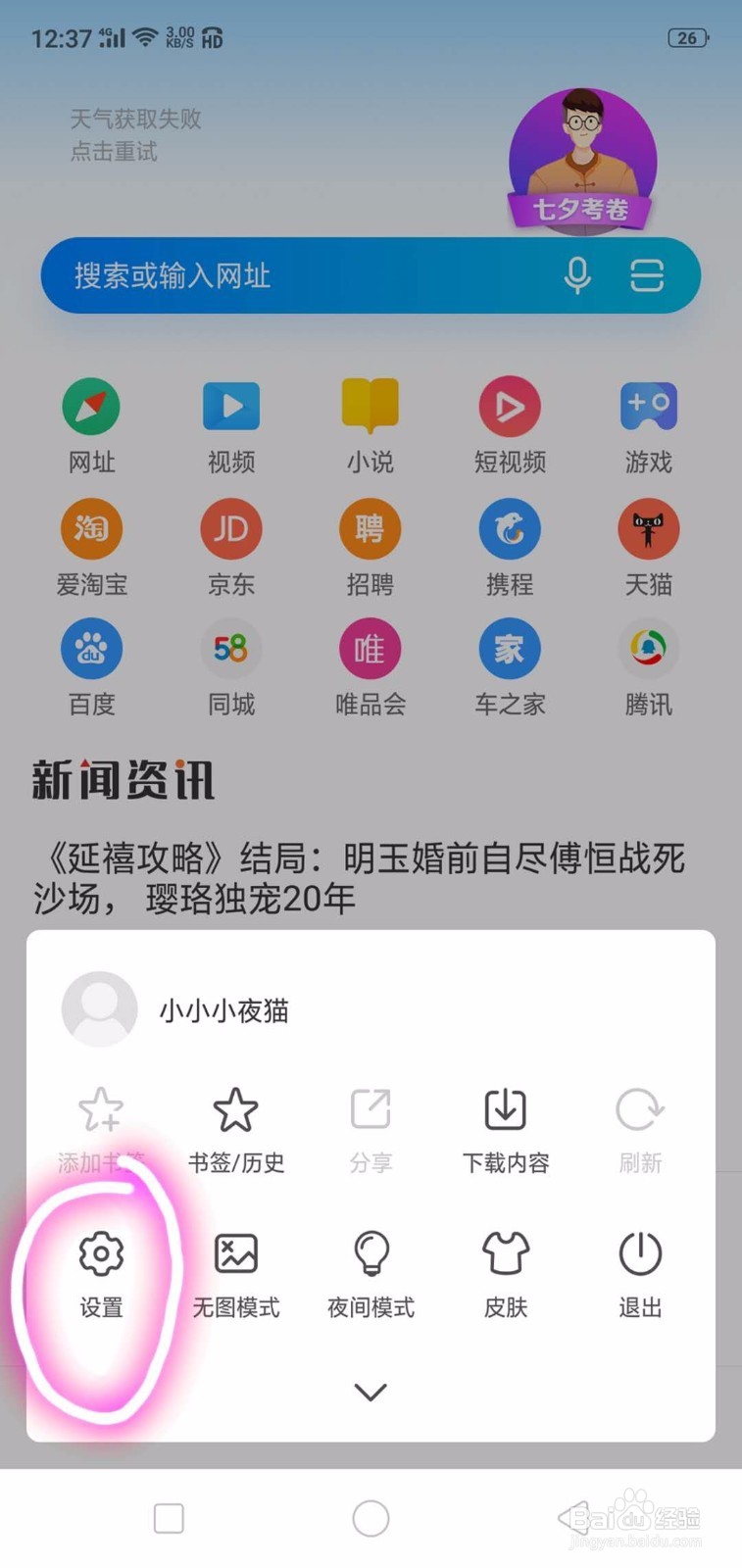Open 下载内容 (Downloads) entry
Image resolution: width=742 pixels, height=1568 pixels.
click(x=504, y=1127)
